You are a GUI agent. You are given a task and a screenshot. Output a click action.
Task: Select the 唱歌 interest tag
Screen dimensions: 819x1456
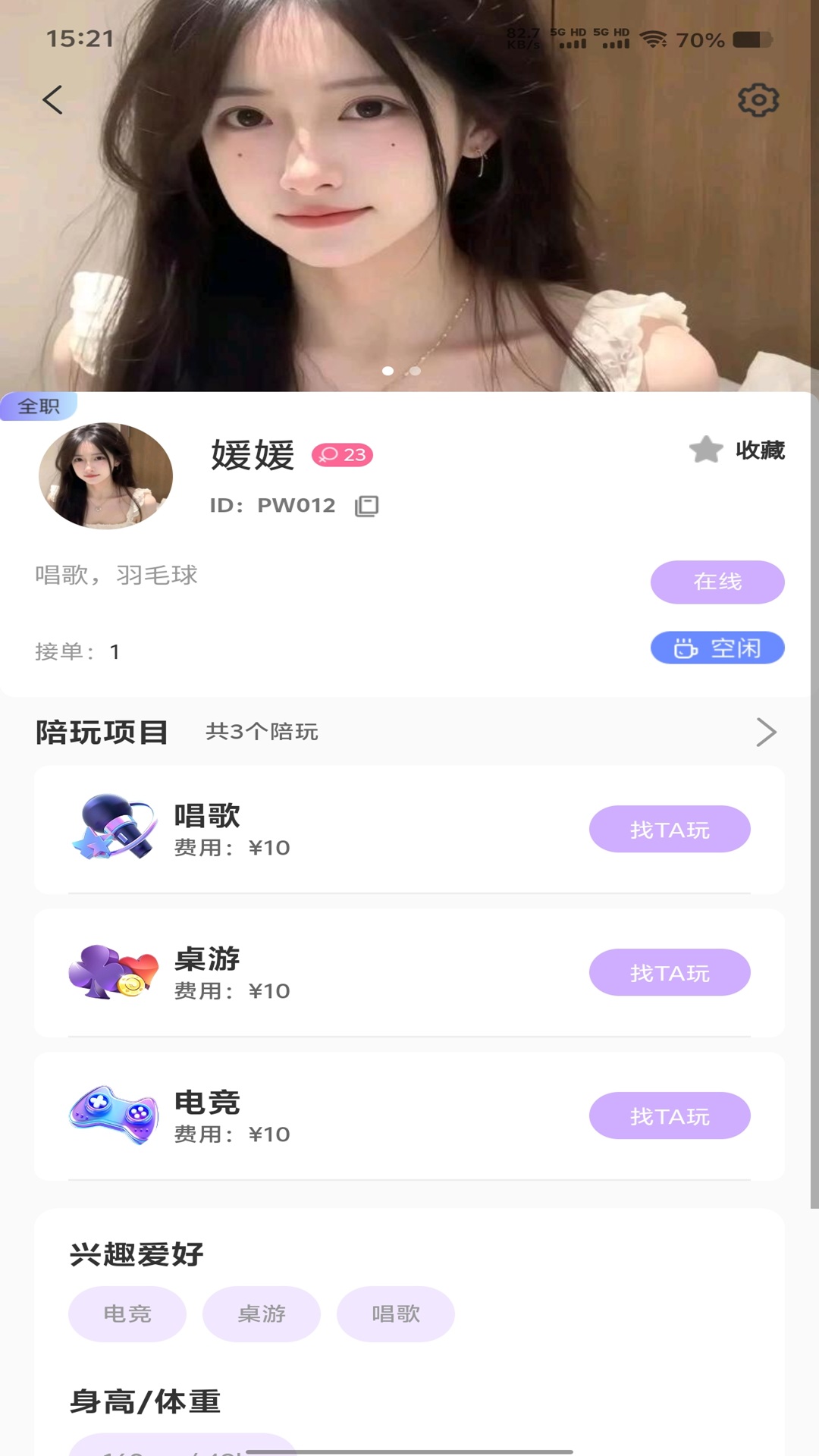[x=396, y=1314]
